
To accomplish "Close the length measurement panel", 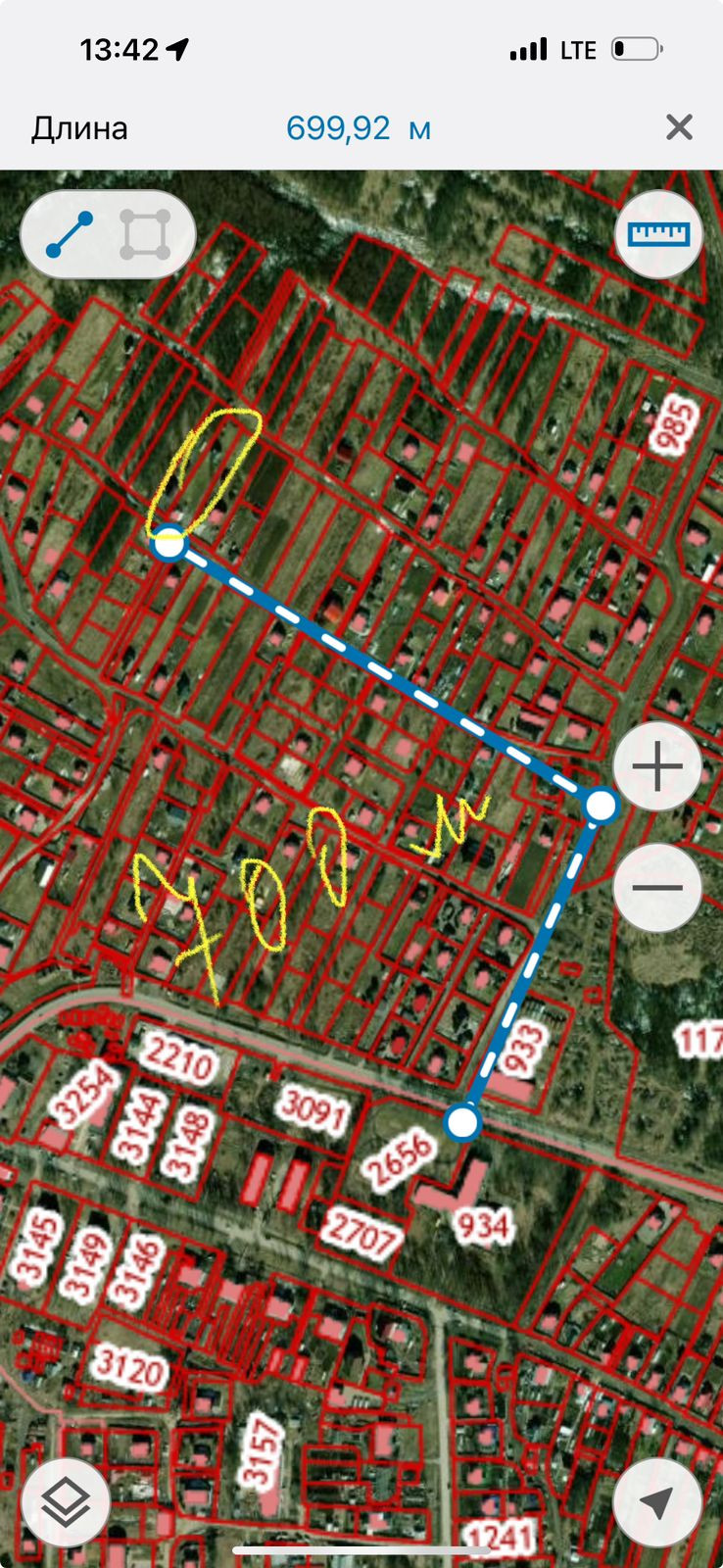I will point(679,127).
